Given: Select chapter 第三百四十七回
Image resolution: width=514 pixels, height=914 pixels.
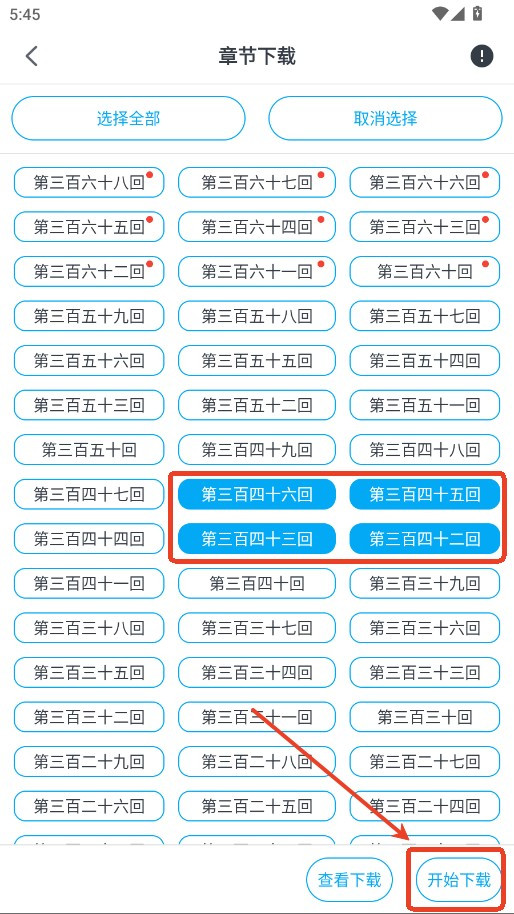Looking at the screenshot, I should coord(89,494).
